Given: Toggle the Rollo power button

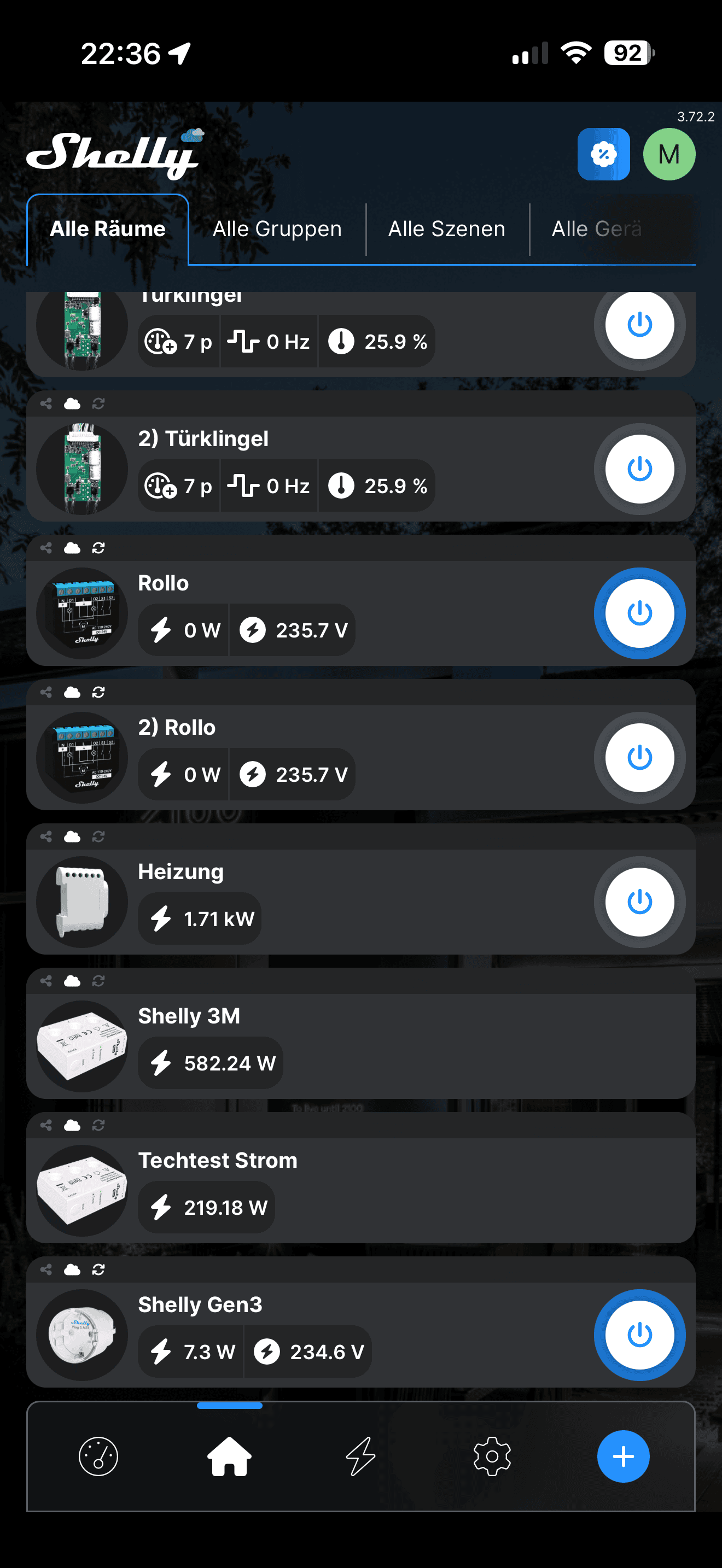Looking at the screenshot, I should tap(639, 613).
